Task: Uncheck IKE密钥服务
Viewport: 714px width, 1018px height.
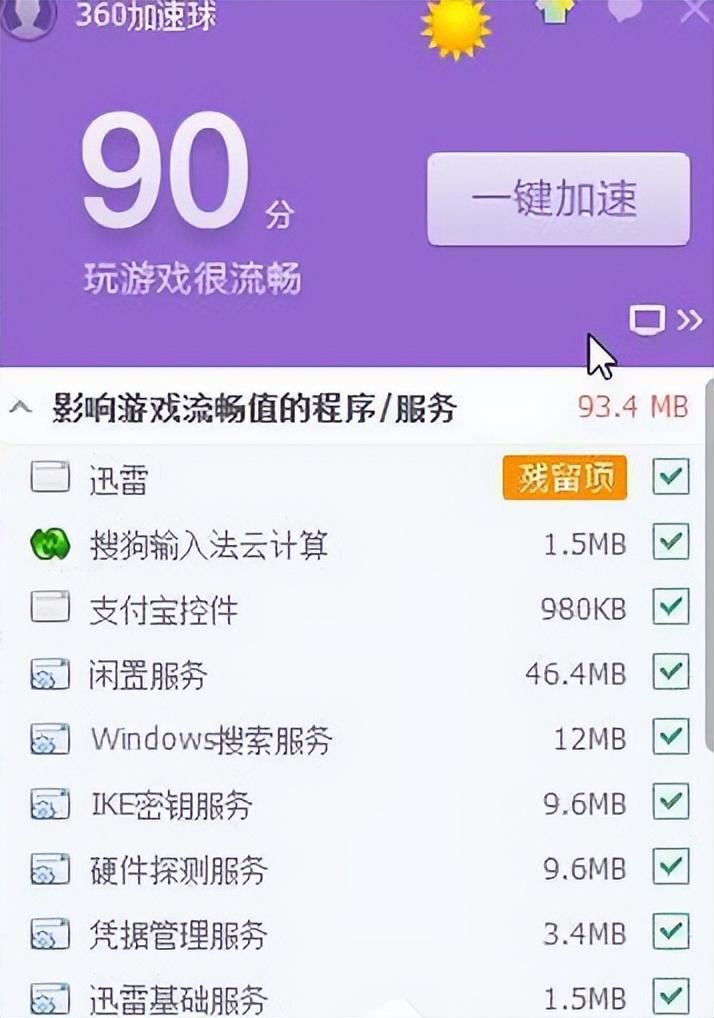Action: pyautogui.click(x=671, y=803)
